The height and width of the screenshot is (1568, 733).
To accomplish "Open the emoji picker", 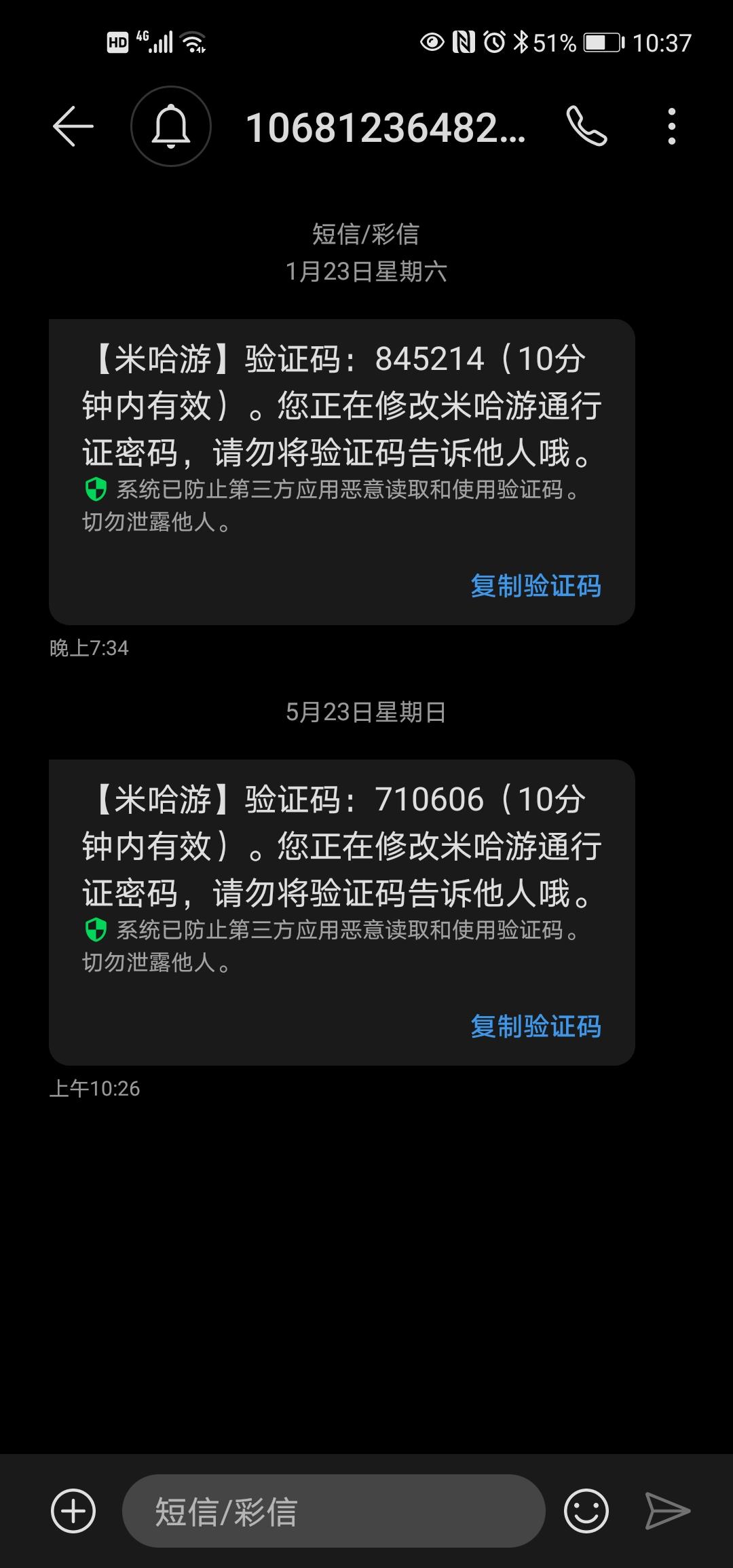I will click(586, 1511).
